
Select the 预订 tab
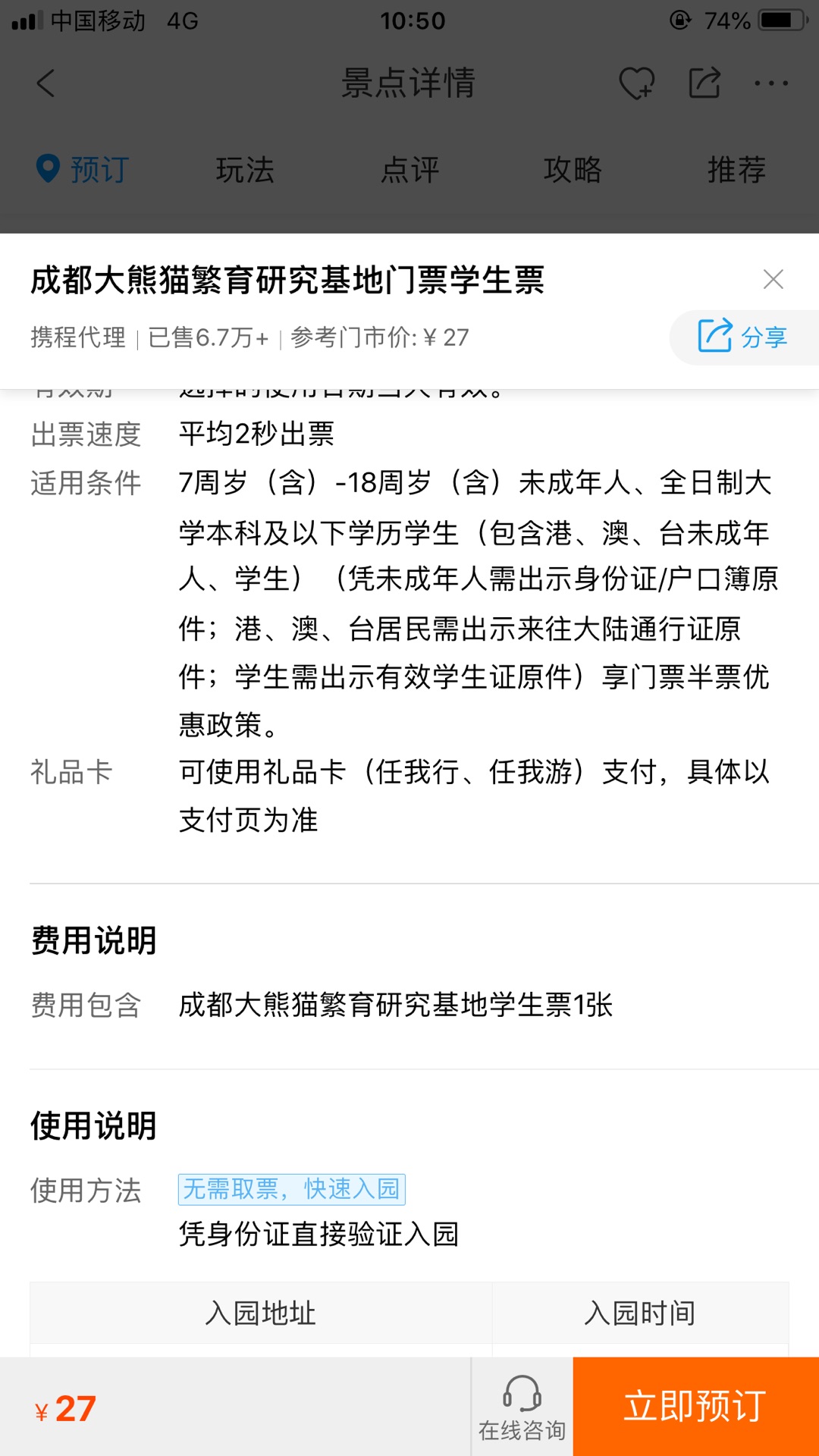click(83, 170)
